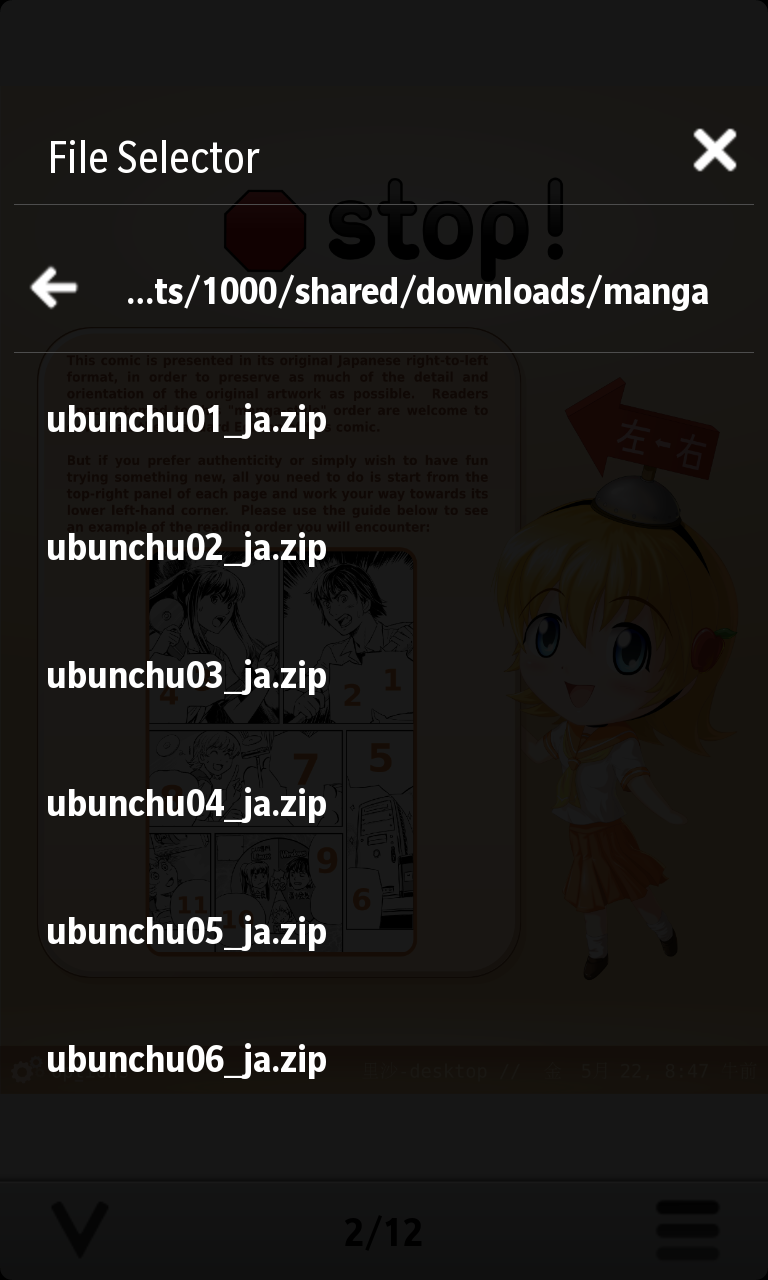Open ubunchu01_ja.zip
This screenshot has width=768, height=1280.
(187, 420)
